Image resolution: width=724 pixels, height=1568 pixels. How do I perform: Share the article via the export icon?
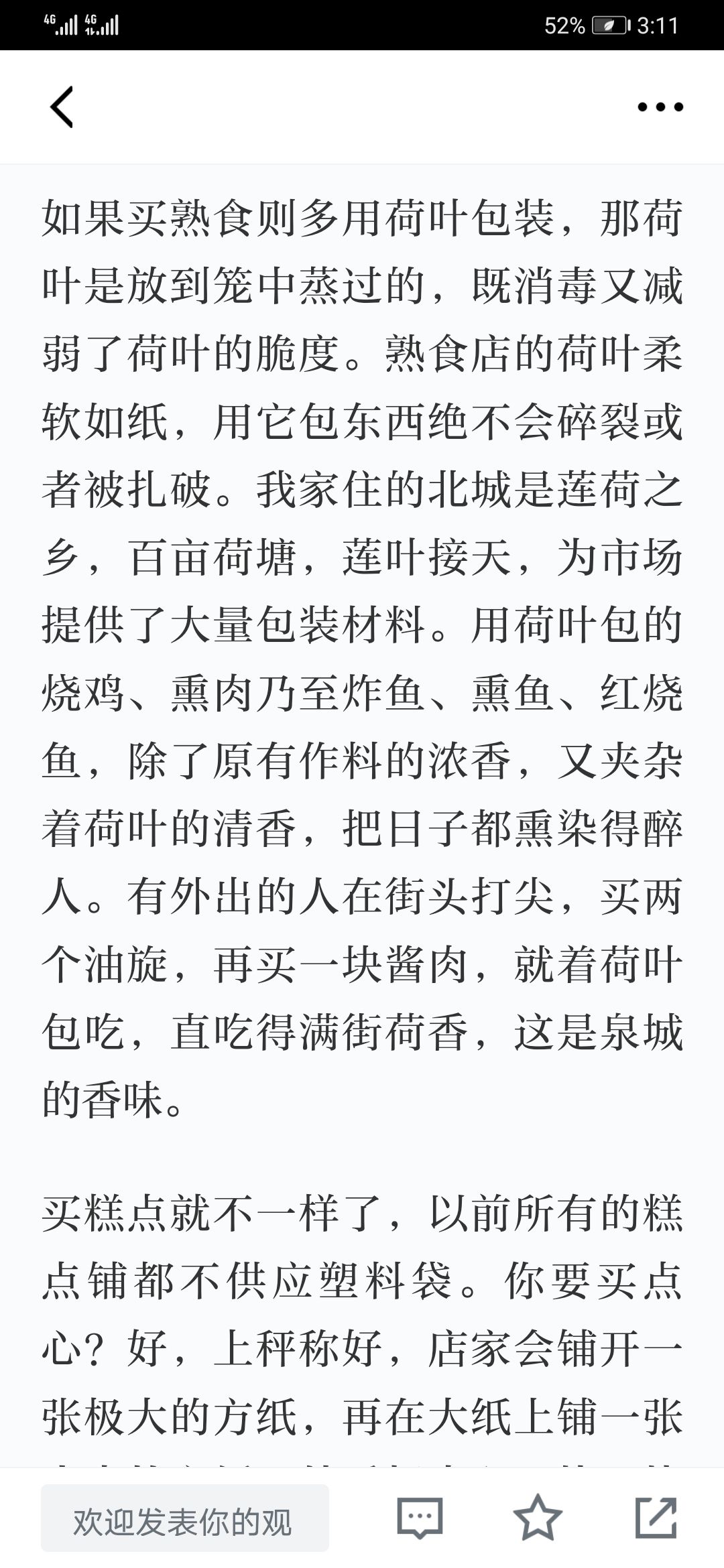point(656,1518)
